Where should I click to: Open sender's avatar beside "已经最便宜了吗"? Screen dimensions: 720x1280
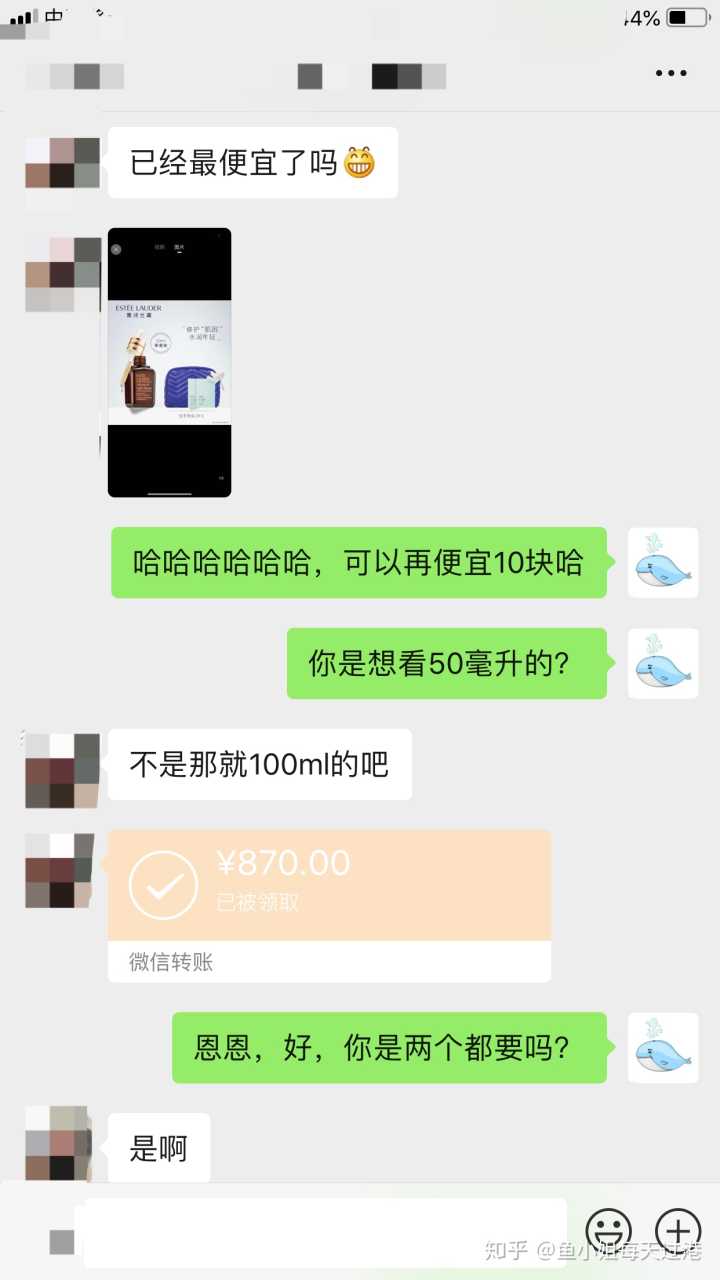(x=62, y=162)
